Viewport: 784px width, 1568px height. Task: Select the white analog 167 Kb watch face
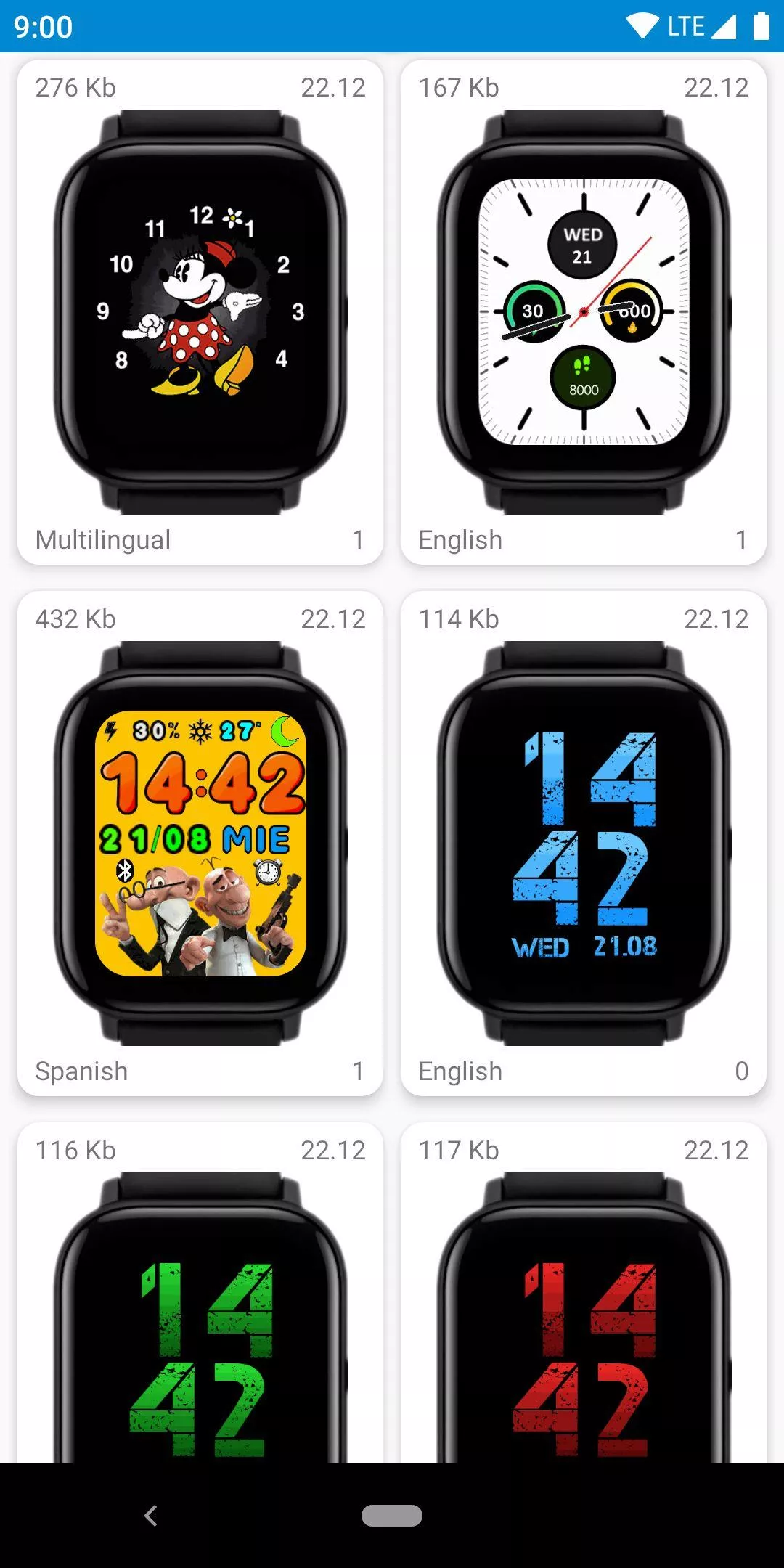tap(584, 312)
